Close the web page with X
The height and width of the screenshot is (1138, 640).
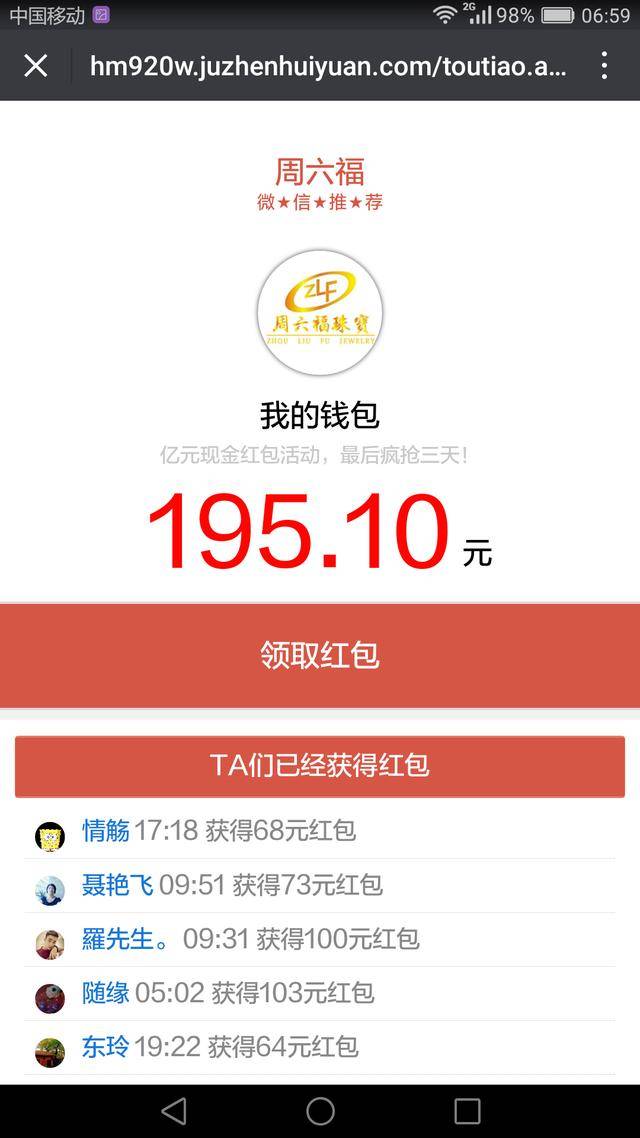pos(36,66)
